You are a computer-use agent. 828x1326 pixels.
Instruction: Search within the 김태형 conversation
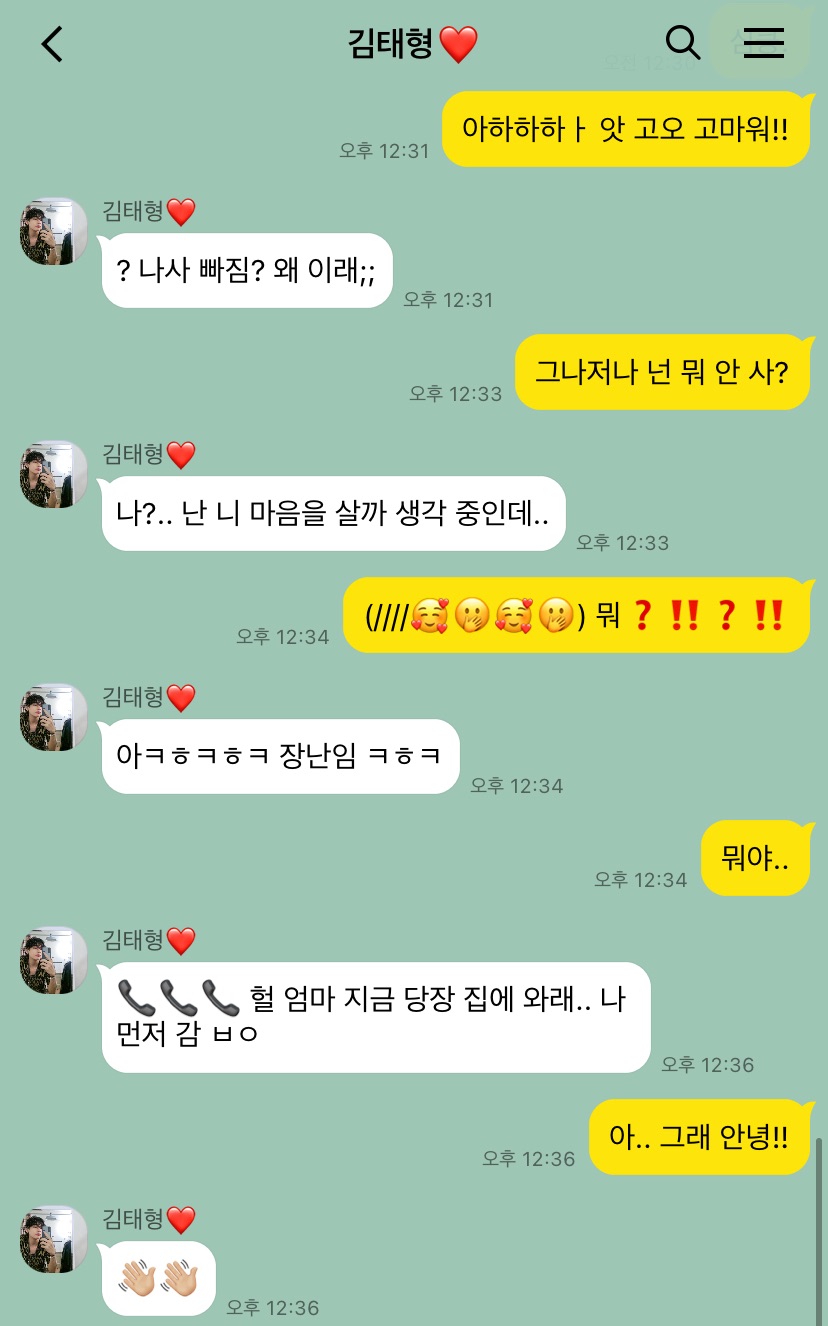(x=682, y=43)
